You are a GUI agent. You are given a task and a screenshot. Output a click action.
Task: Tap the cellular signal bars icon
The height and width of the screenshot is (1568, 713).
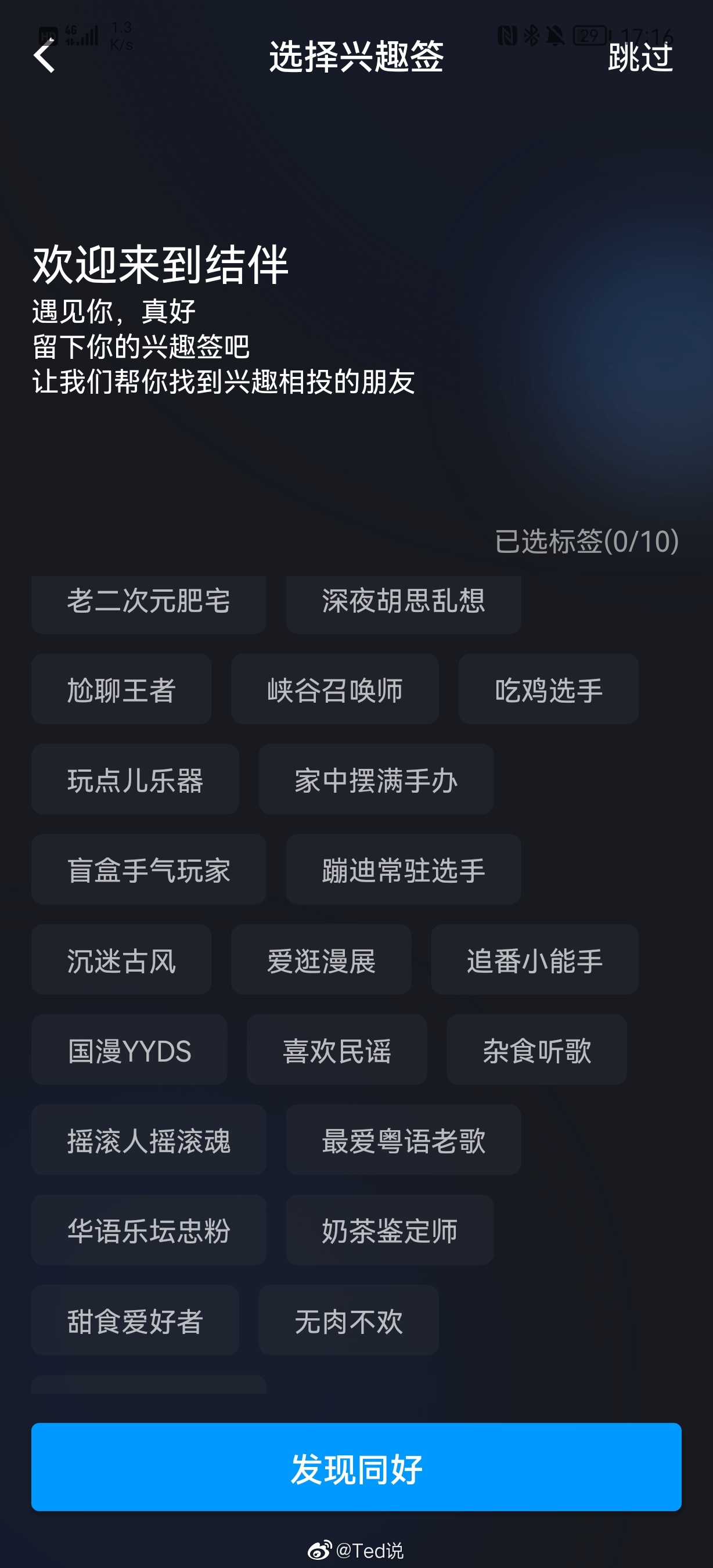(87, 35)
